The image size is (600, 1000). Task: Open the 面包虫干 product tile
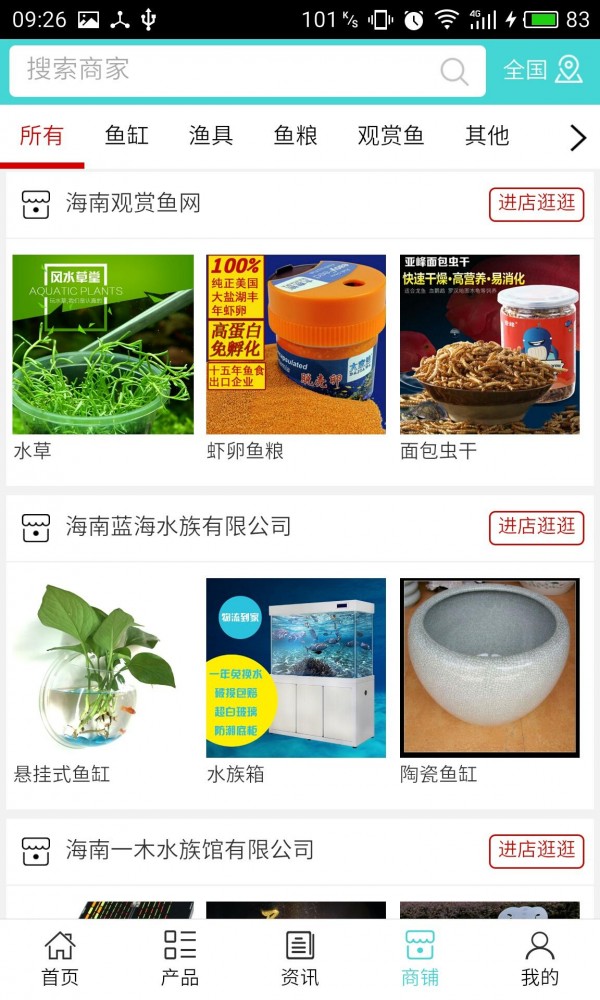[x=490, y=345]
